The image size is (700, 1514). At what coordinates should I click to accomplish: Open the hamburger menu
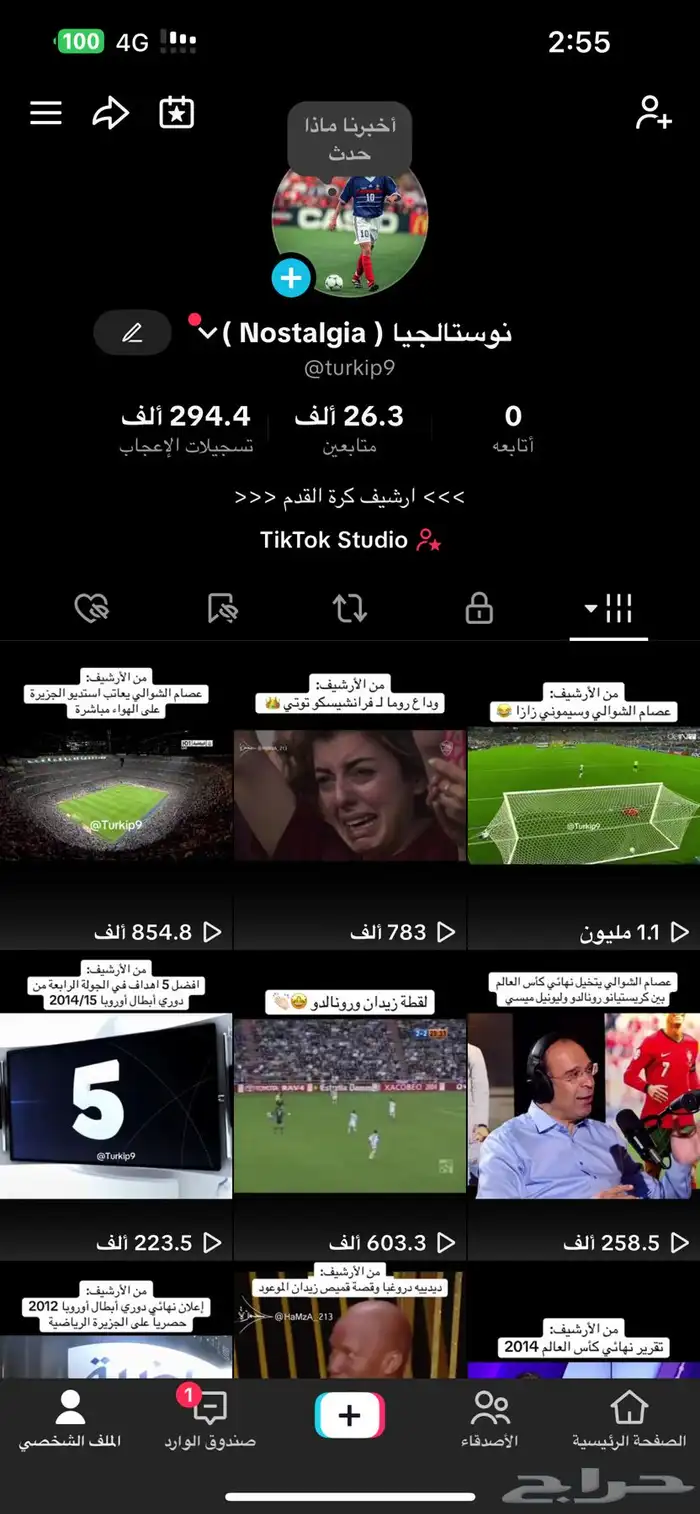pyautogui.click(x=46, y=113)
